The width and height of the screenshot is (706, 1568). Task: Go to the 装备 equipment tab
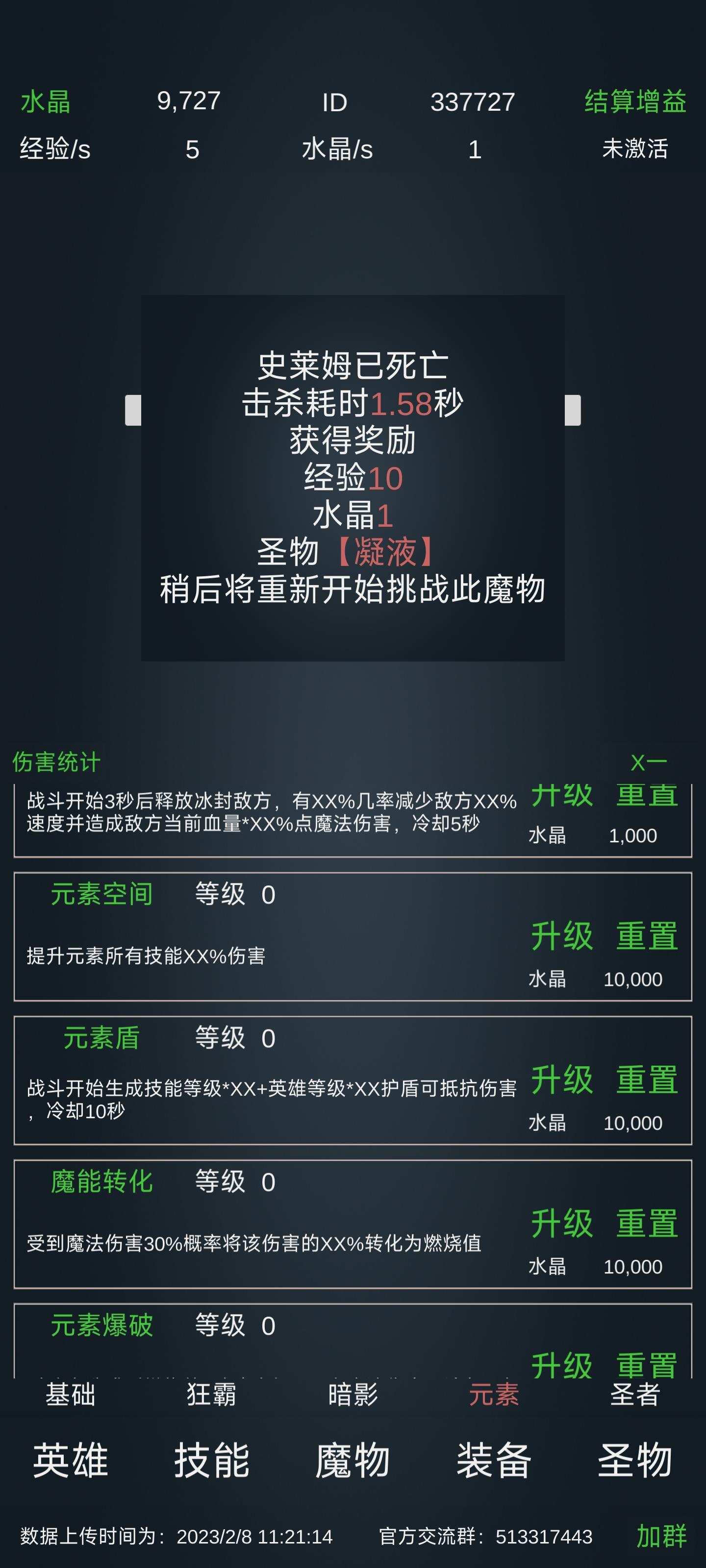(493, 1460)
